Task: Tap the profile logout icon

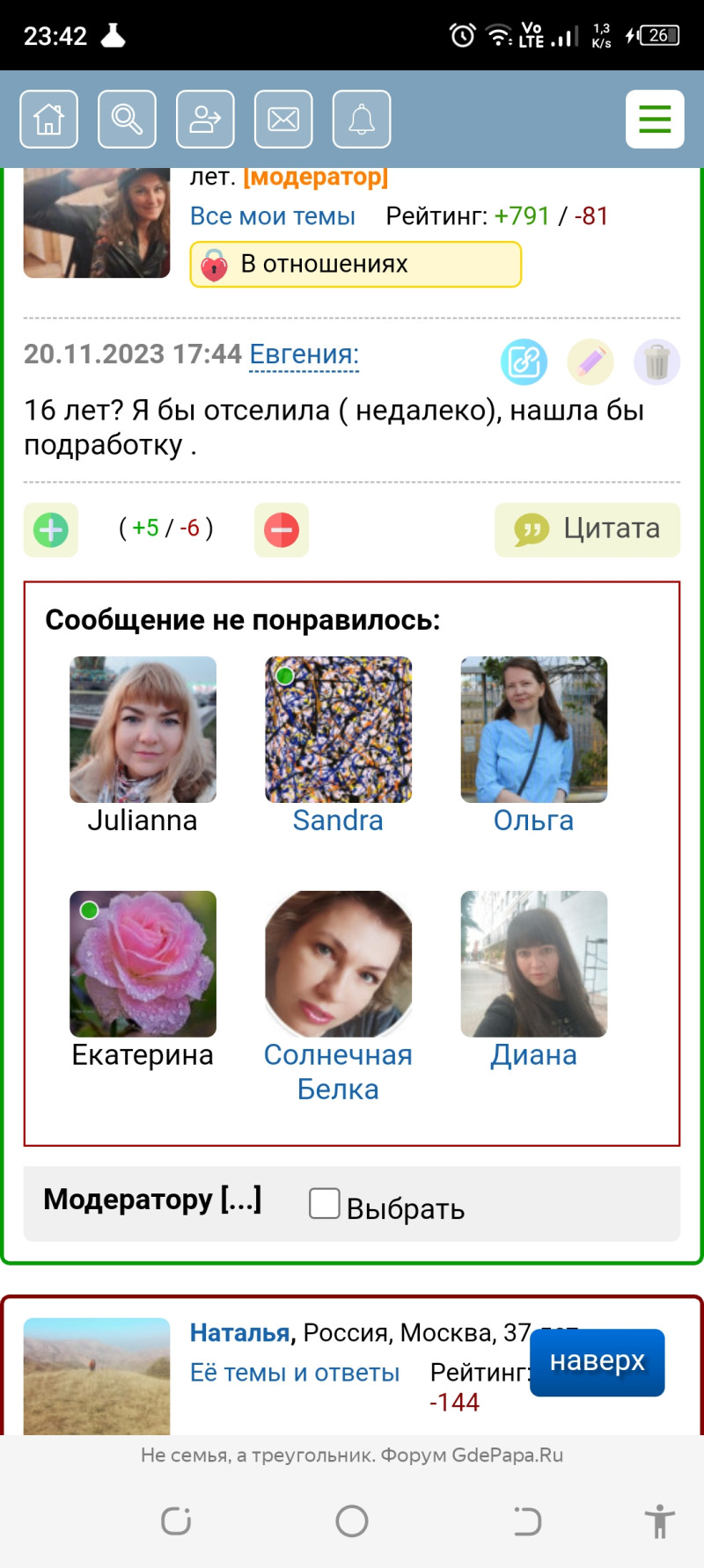Action: pos(205,119)
